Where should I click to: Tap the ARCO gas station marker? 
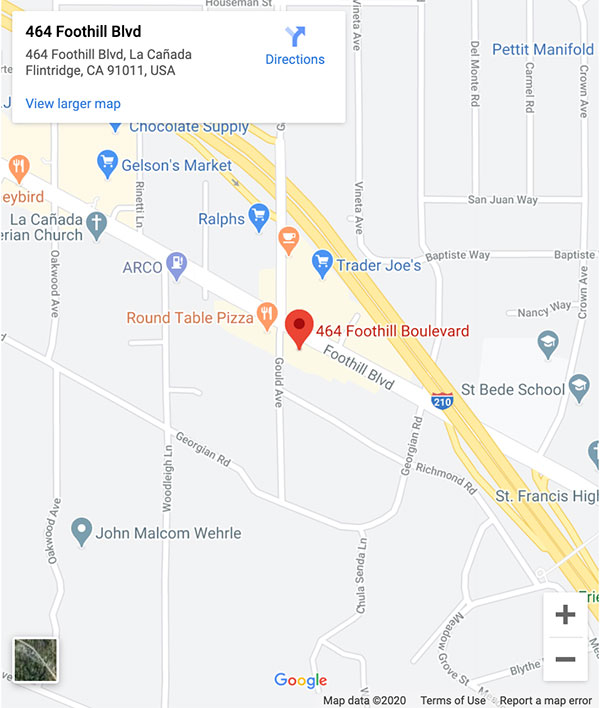(x=177, y=264)
